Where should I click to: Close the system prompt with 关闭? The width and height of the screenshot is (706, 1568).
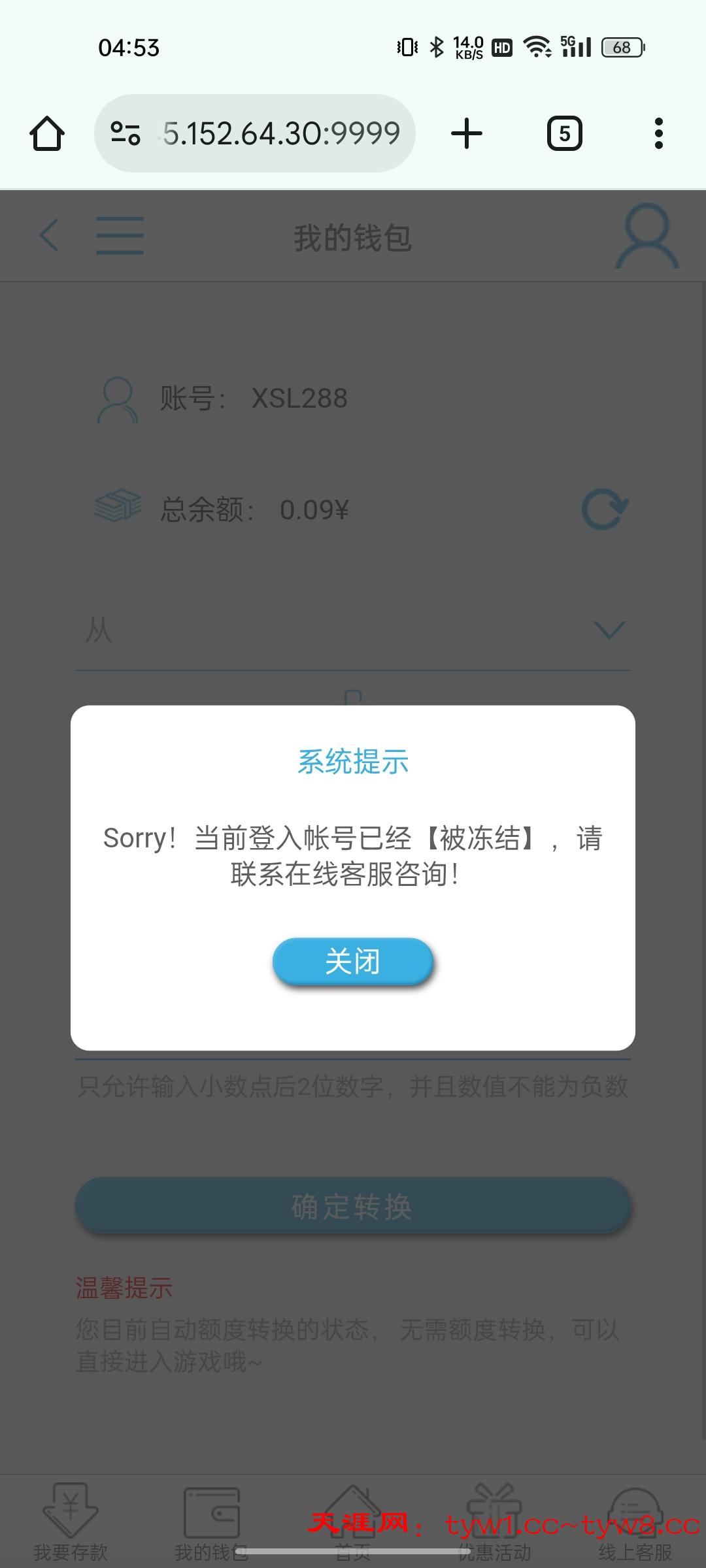pos(352,961)
